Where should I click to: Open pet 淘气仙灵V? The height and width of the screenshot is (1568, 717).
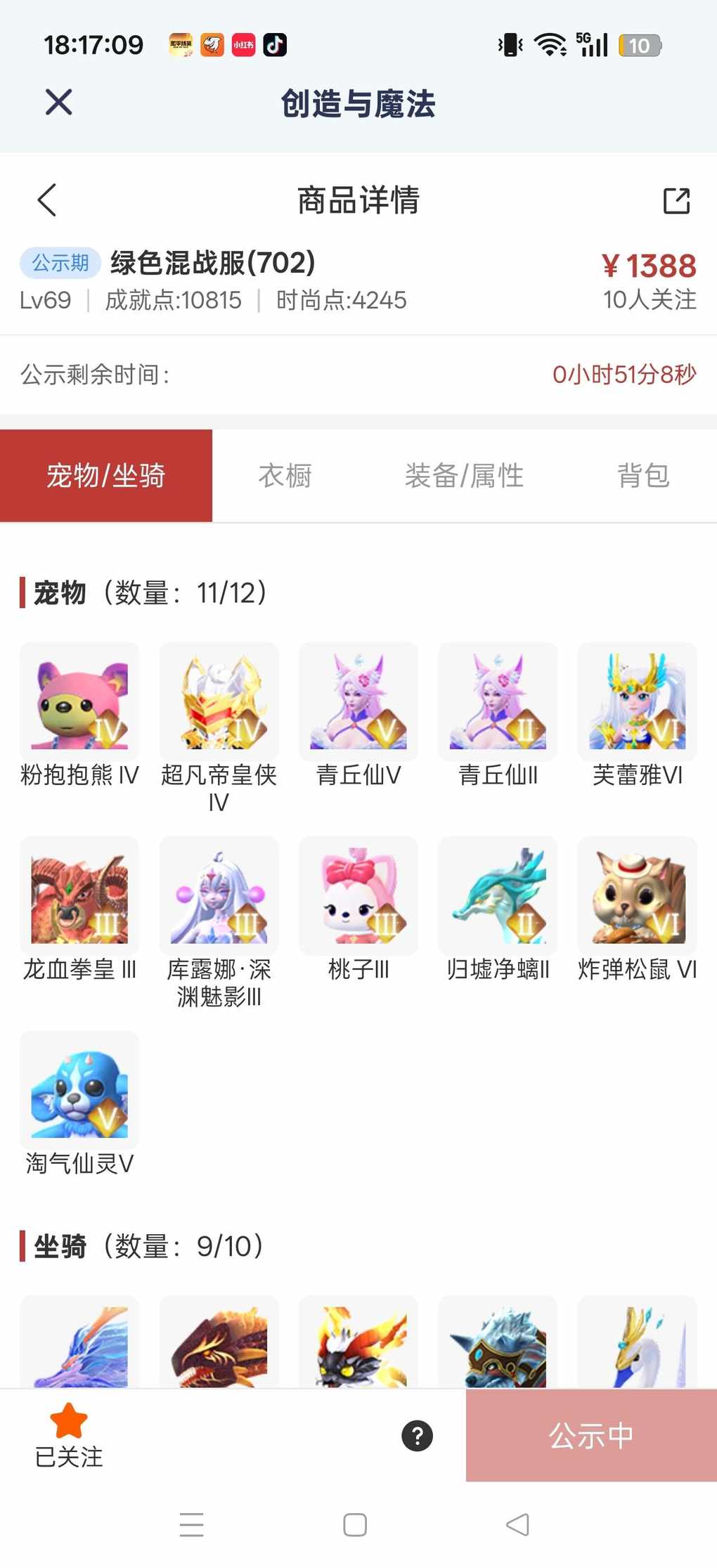pyautogui.click(x=79, y=1090)
